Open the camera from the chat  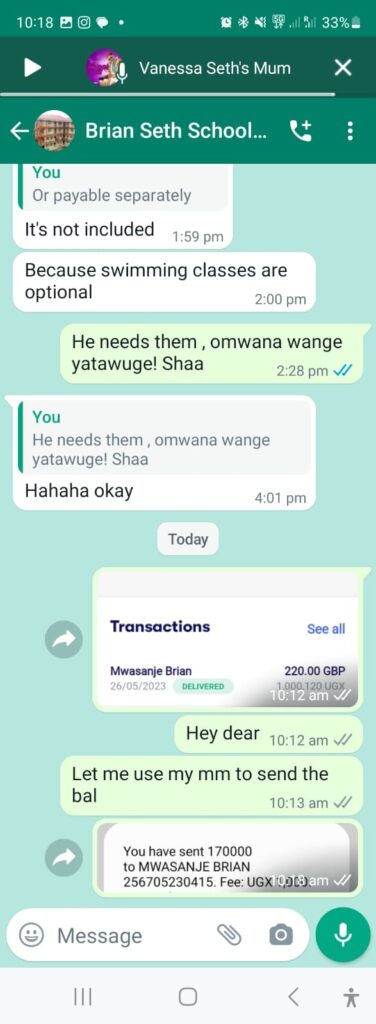(x=281, y=936)
